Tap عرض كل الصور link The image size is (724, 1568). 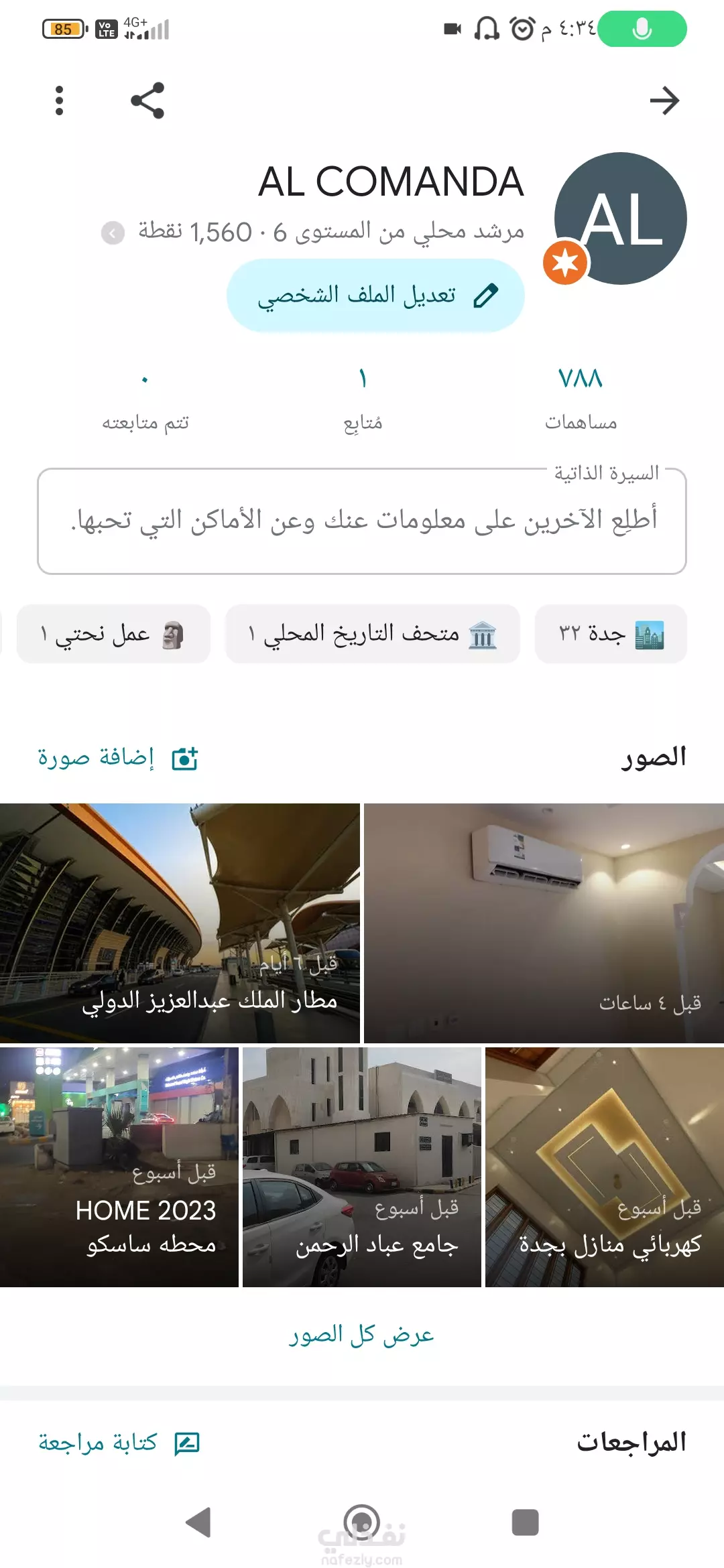(362, 1335)
